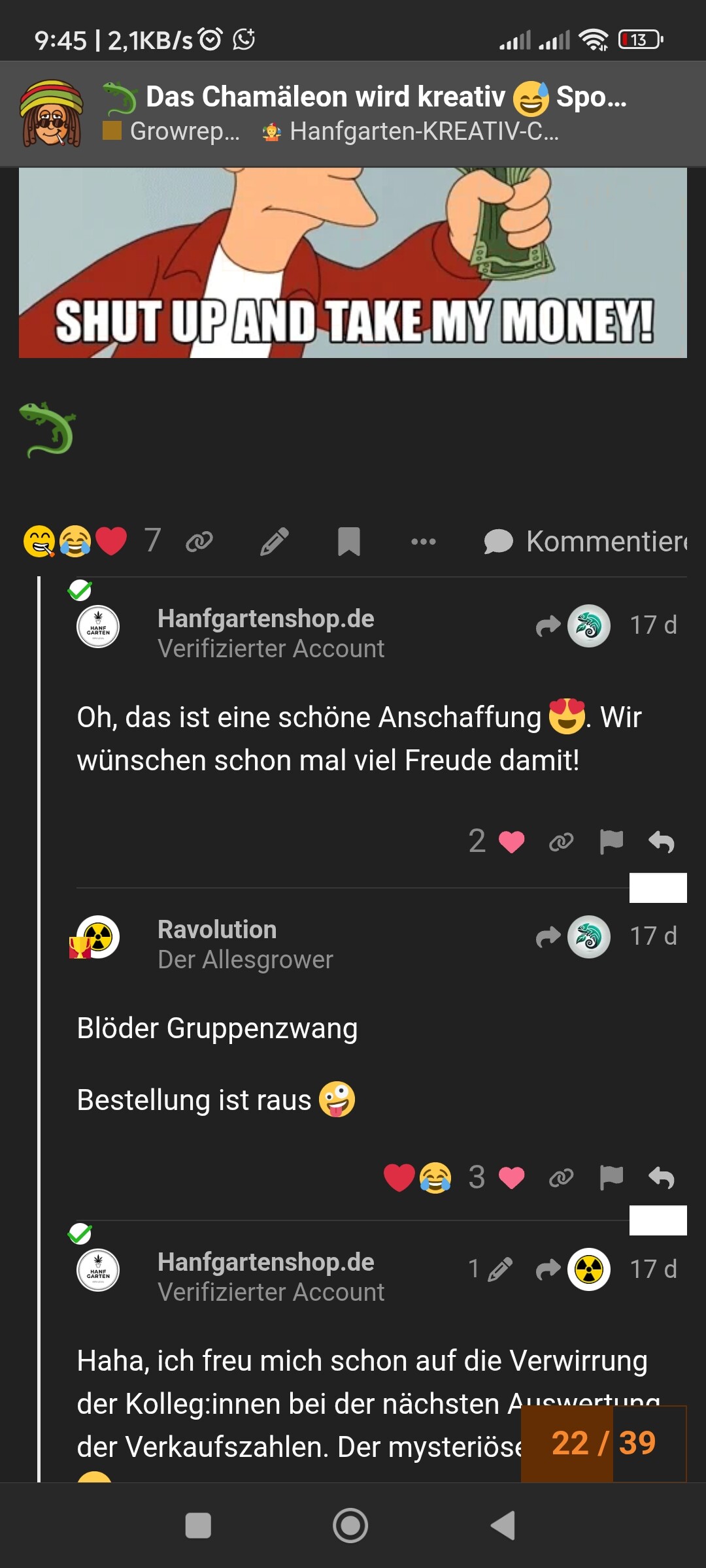
Task: Open the three-dot more actions menu
Action: click(424, 542)
